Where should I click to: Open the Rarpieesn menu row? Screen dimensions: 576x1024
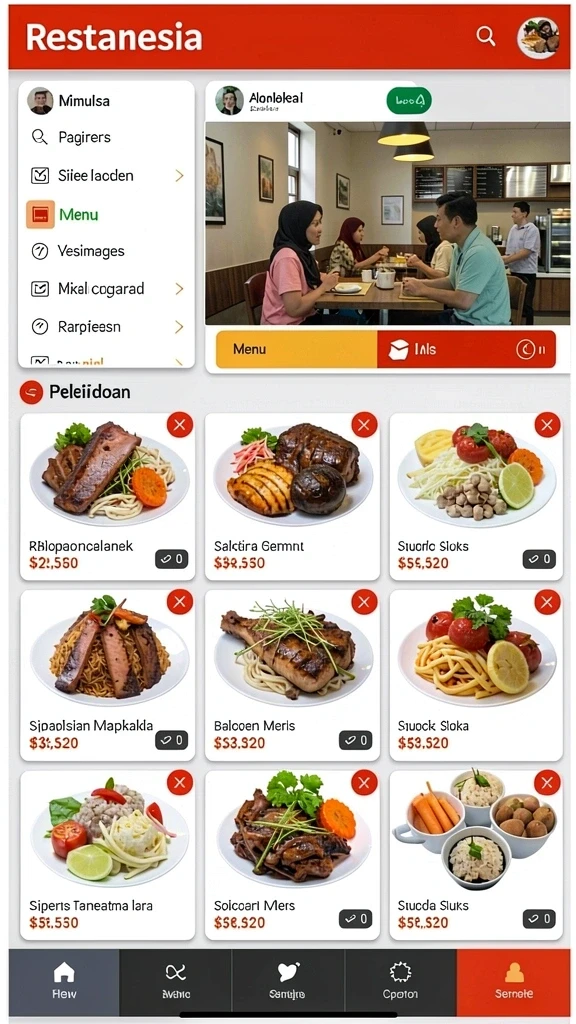106,327
